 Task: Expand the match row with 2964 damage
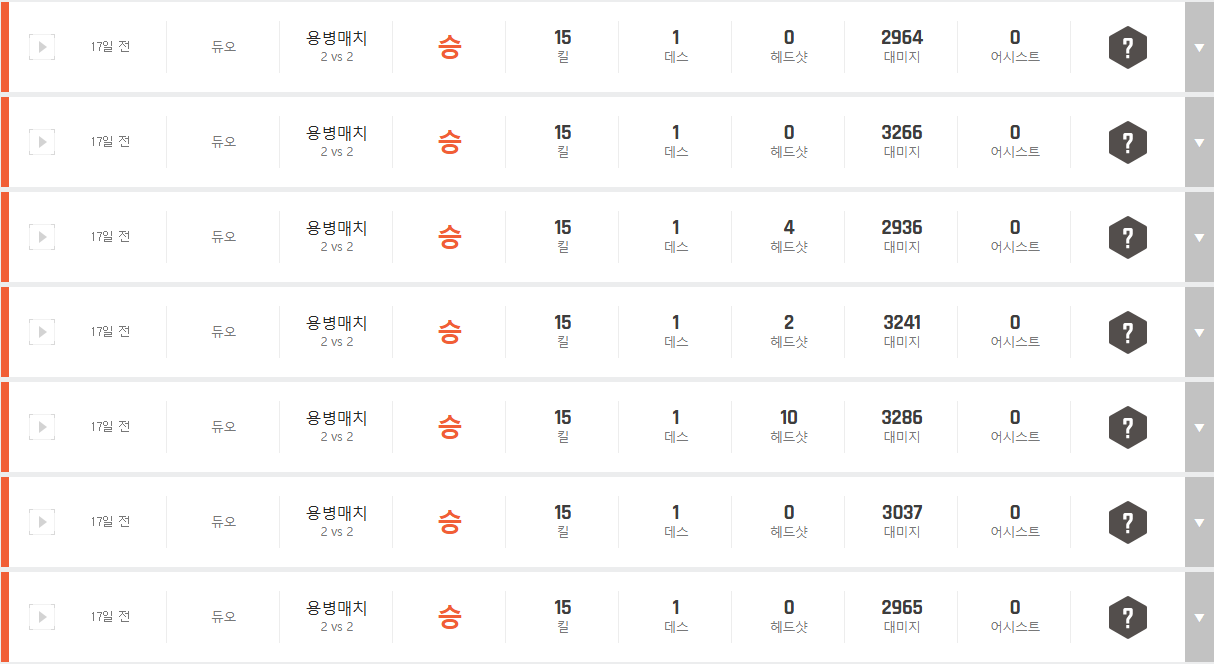click(x=1199, y=47)
